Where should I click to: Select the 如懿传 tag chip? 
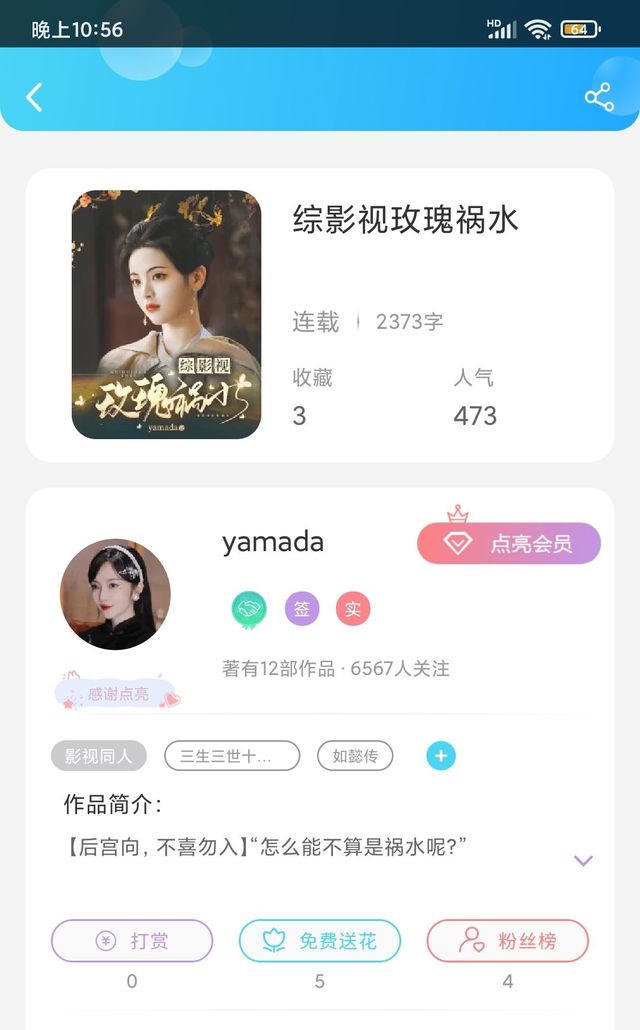355,756
